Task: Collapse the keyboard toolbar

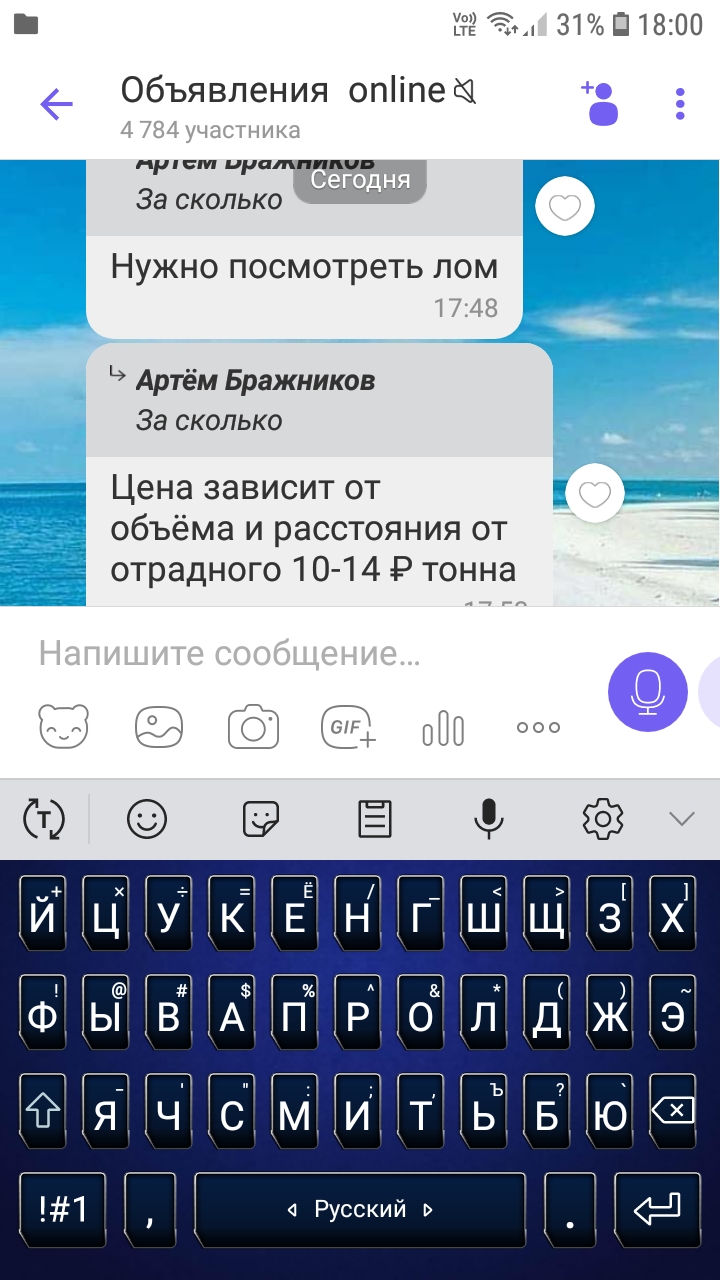Action: (681, 820)
